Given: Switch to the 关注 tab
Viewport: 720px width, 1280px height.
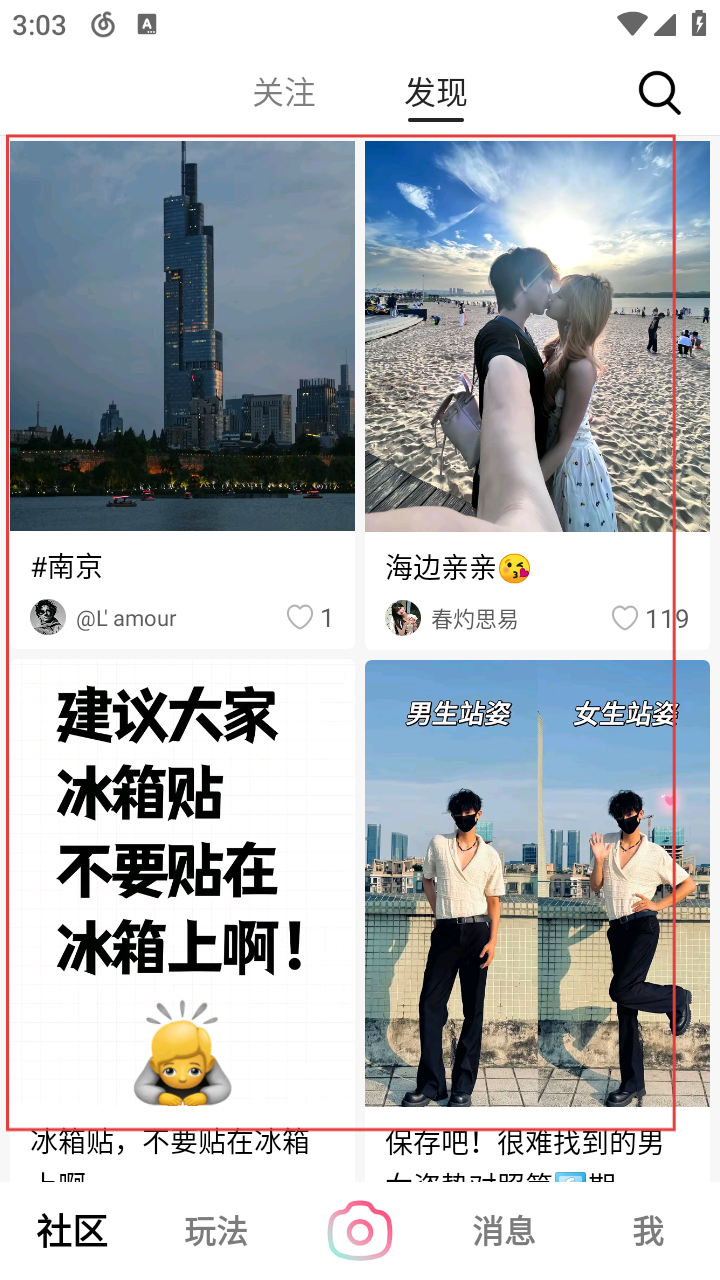Looking at the screenshot, I should pyautogui.click(x=284, y=93).
